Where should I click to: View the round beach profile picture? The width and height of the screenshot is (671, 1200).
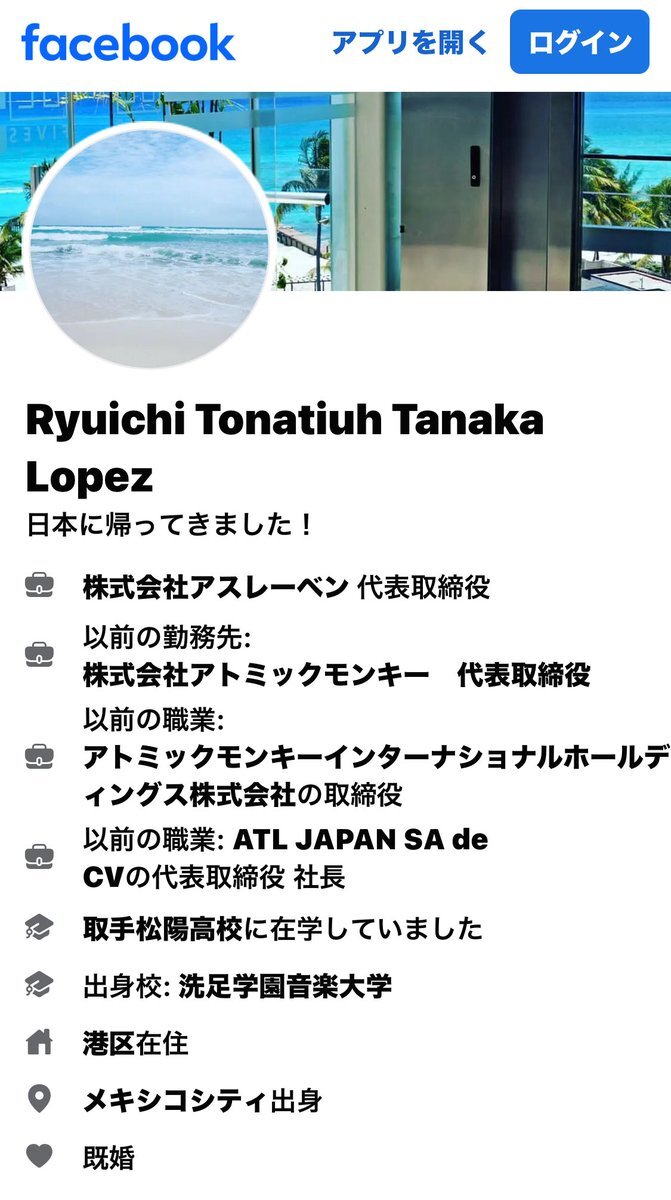tap(150, 245)
